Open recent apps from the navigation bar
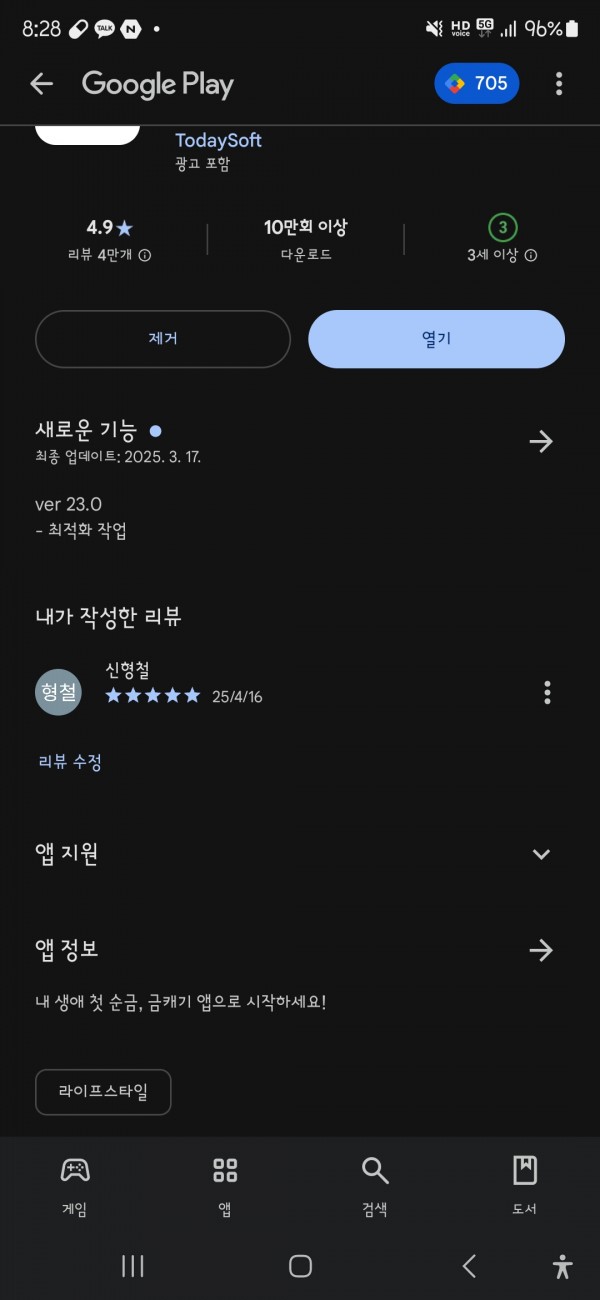This screenshot has width=600, height=1300. pos(133,1266)
